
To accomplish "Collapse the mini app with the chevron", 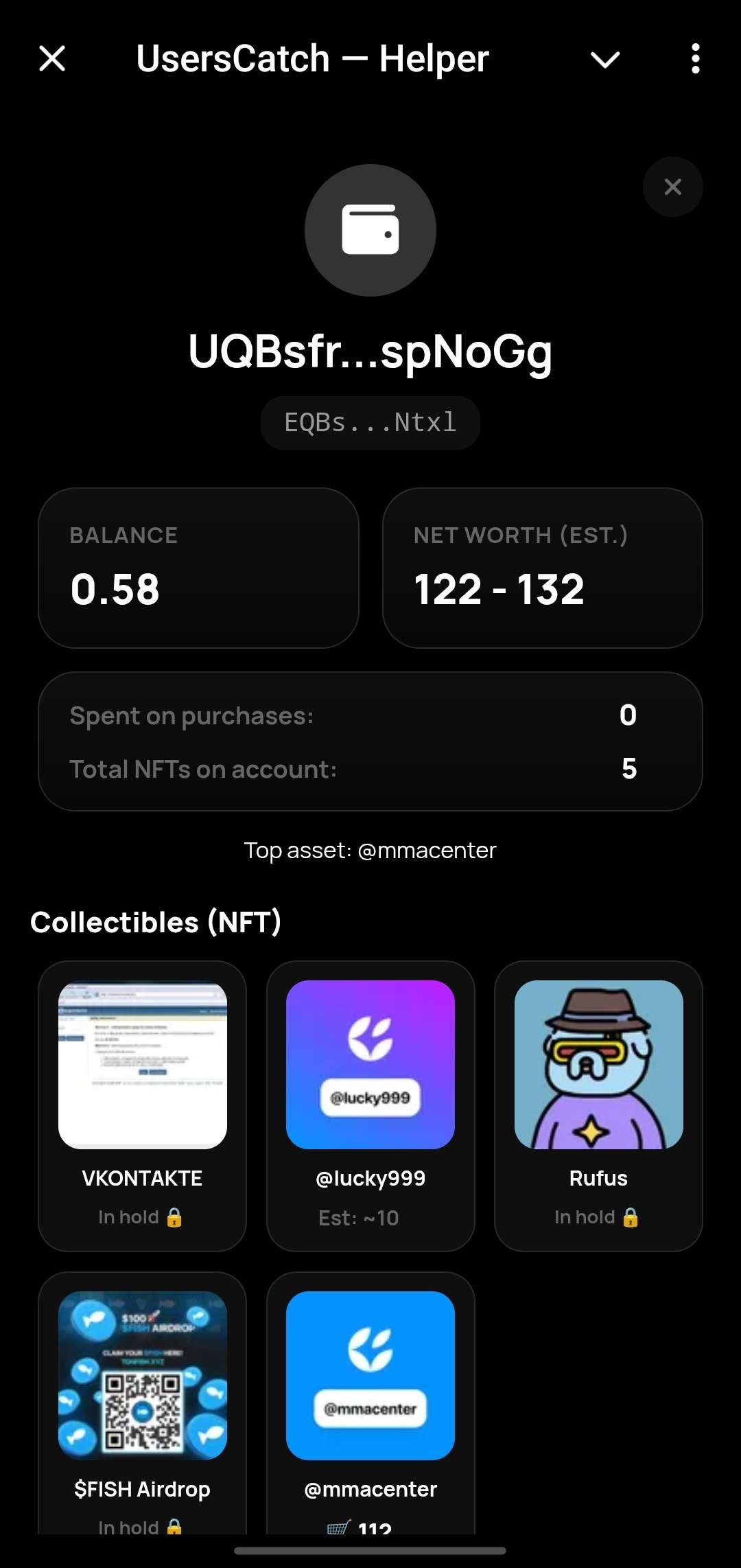I will coord(605,60).
